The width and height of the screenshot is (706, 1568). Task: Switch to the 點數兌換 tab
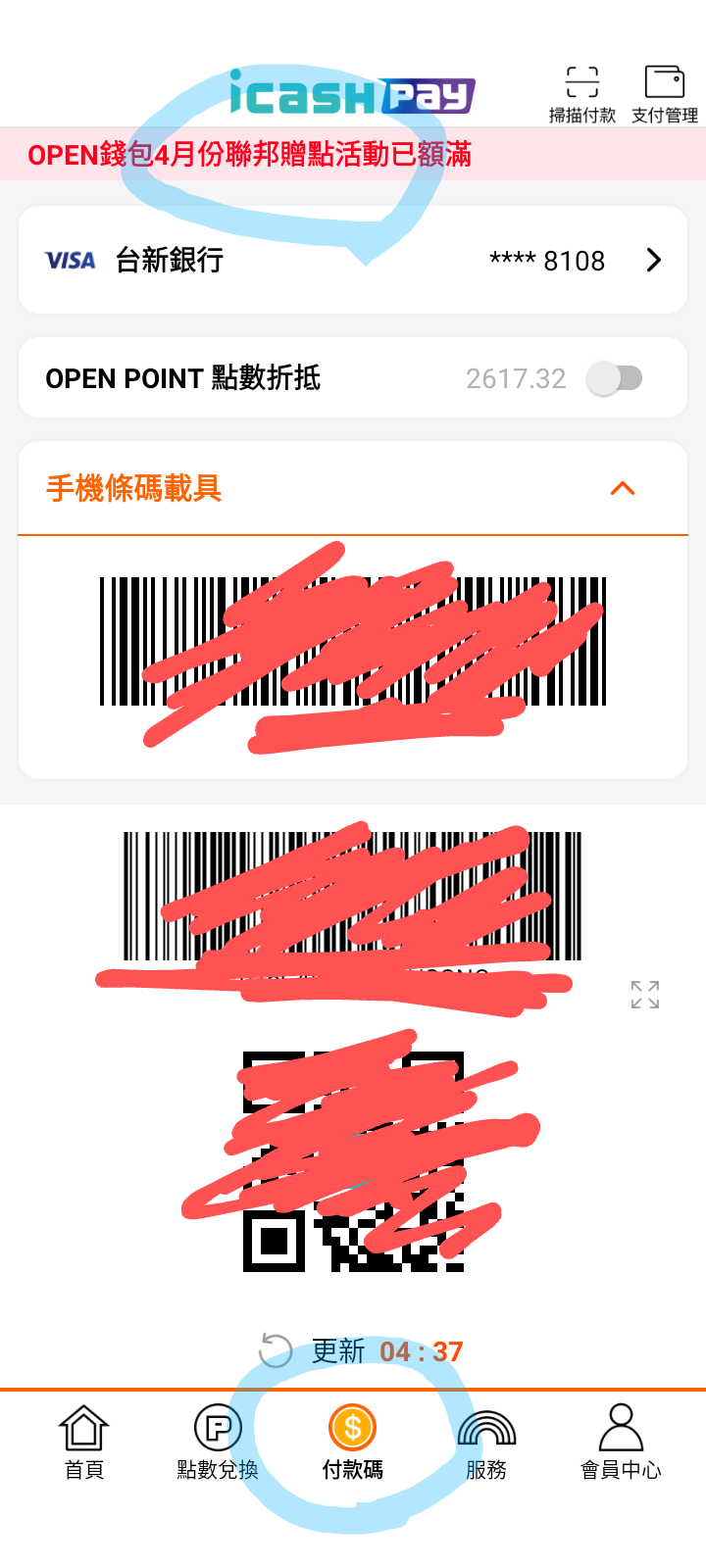pyautogui.click(x=218, y=1441)
